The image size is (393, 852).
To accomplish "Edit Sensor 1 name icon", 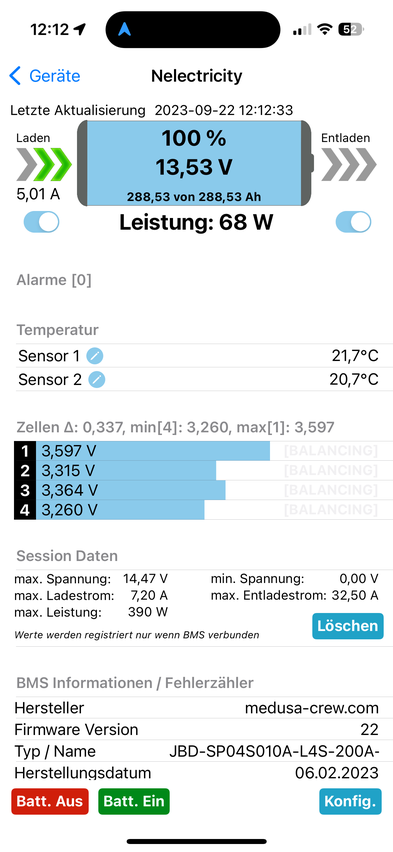I will (x=95, y=356).
